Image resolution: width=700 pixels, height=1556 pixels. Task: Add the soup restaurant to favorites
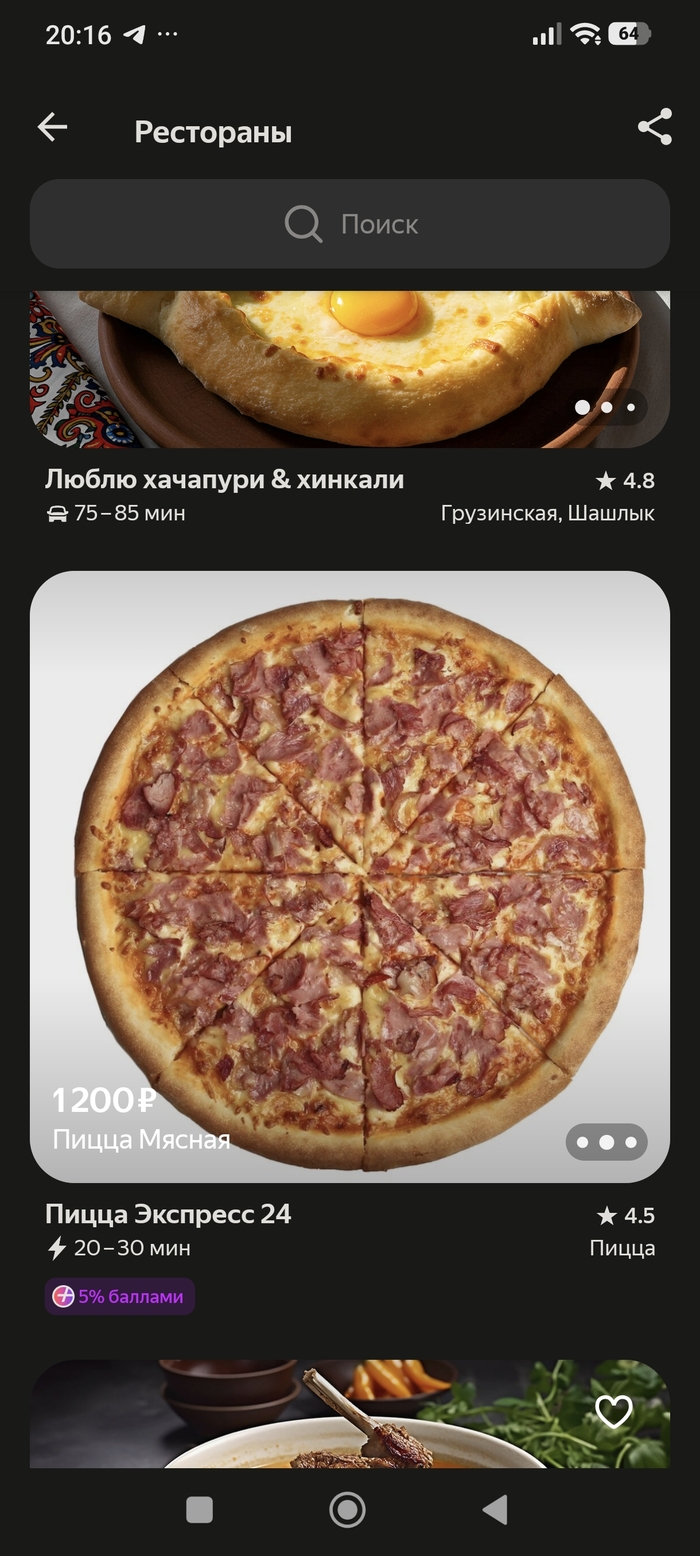[x=614, y=1411]
